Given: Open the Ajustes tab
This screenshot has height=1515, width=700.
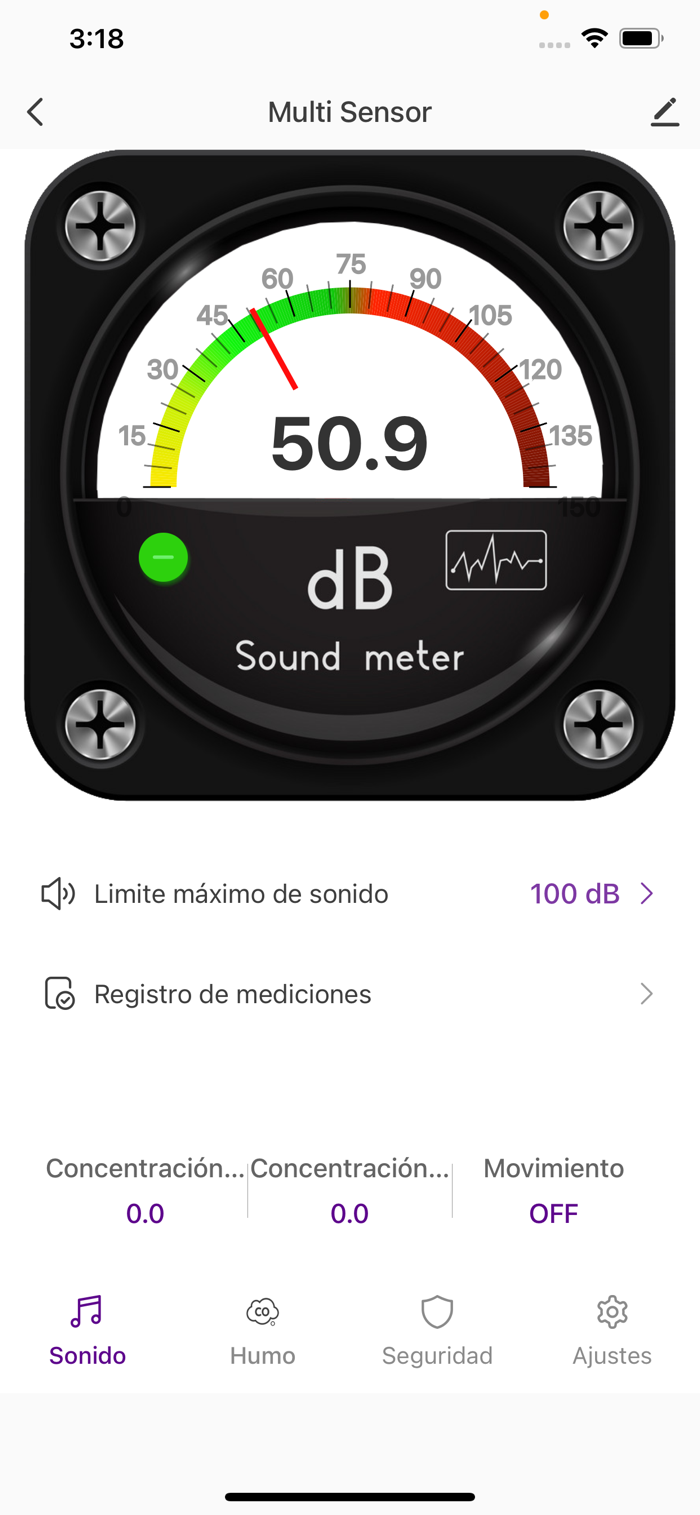Looking at the screenshot, I should tap(612, 1330).
